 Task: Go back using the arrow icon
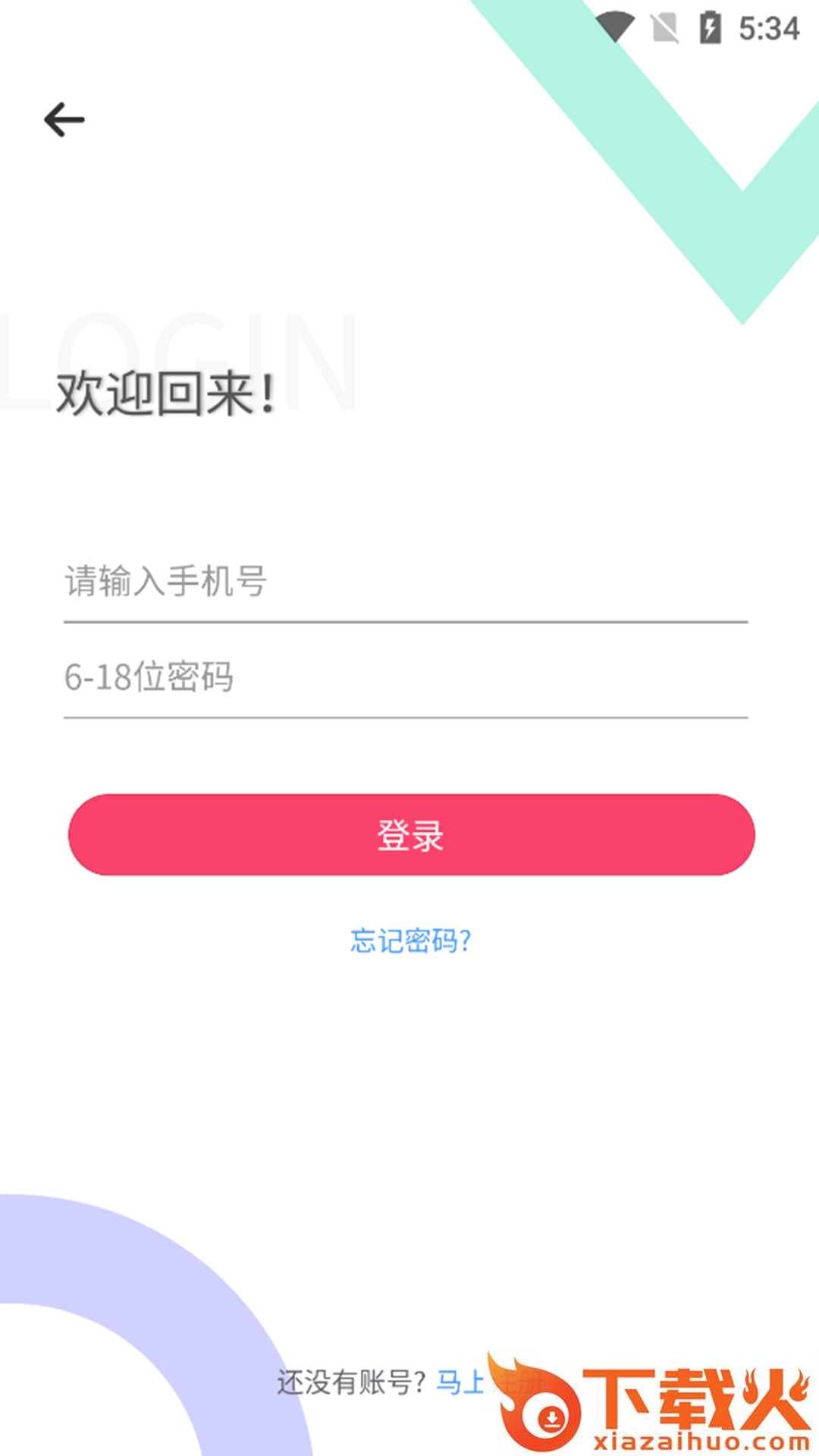pyautogui.click(x=64, y=120)
